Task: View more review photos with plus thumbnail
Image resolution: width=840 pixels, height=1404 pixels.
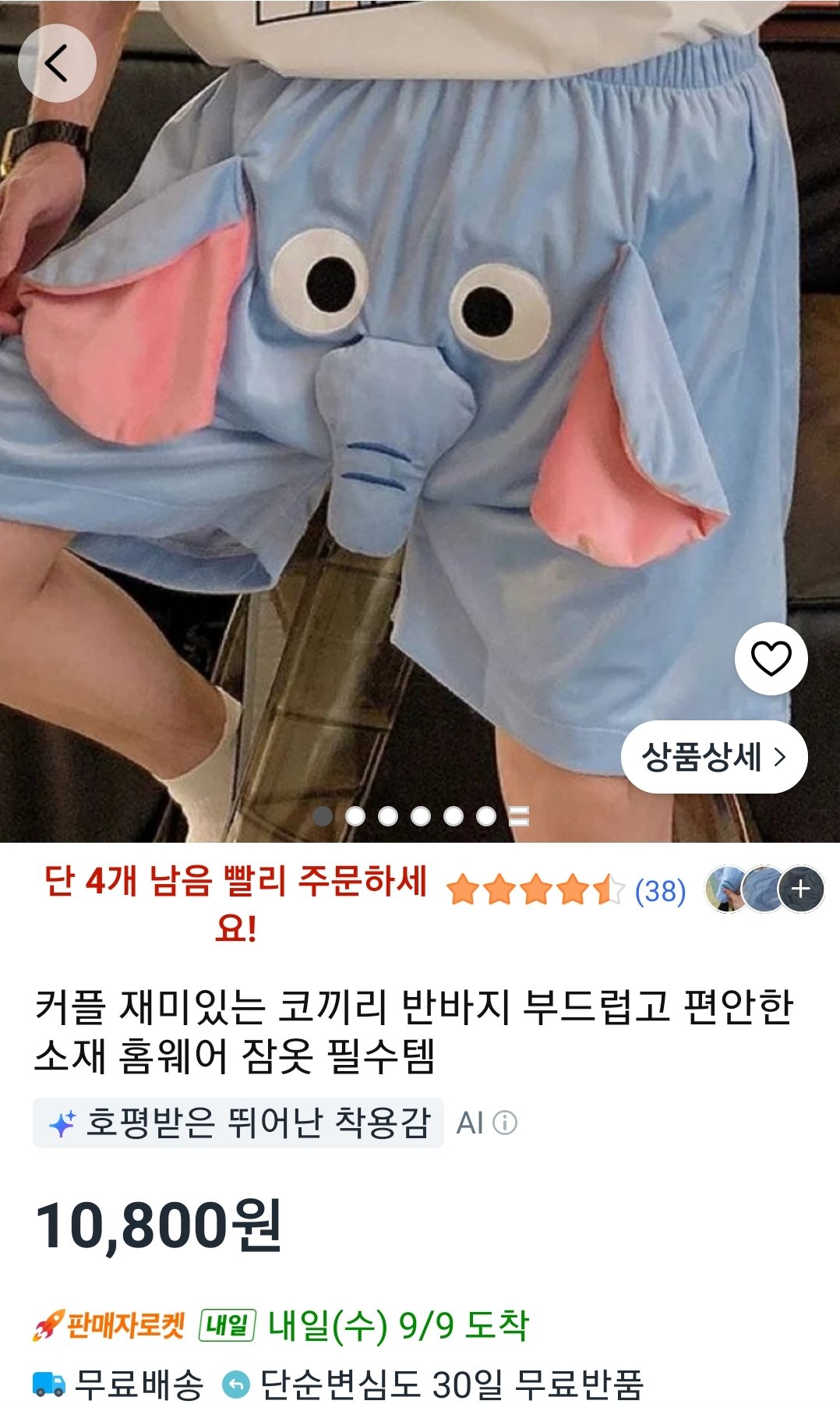Action: [x=801, y=889]
